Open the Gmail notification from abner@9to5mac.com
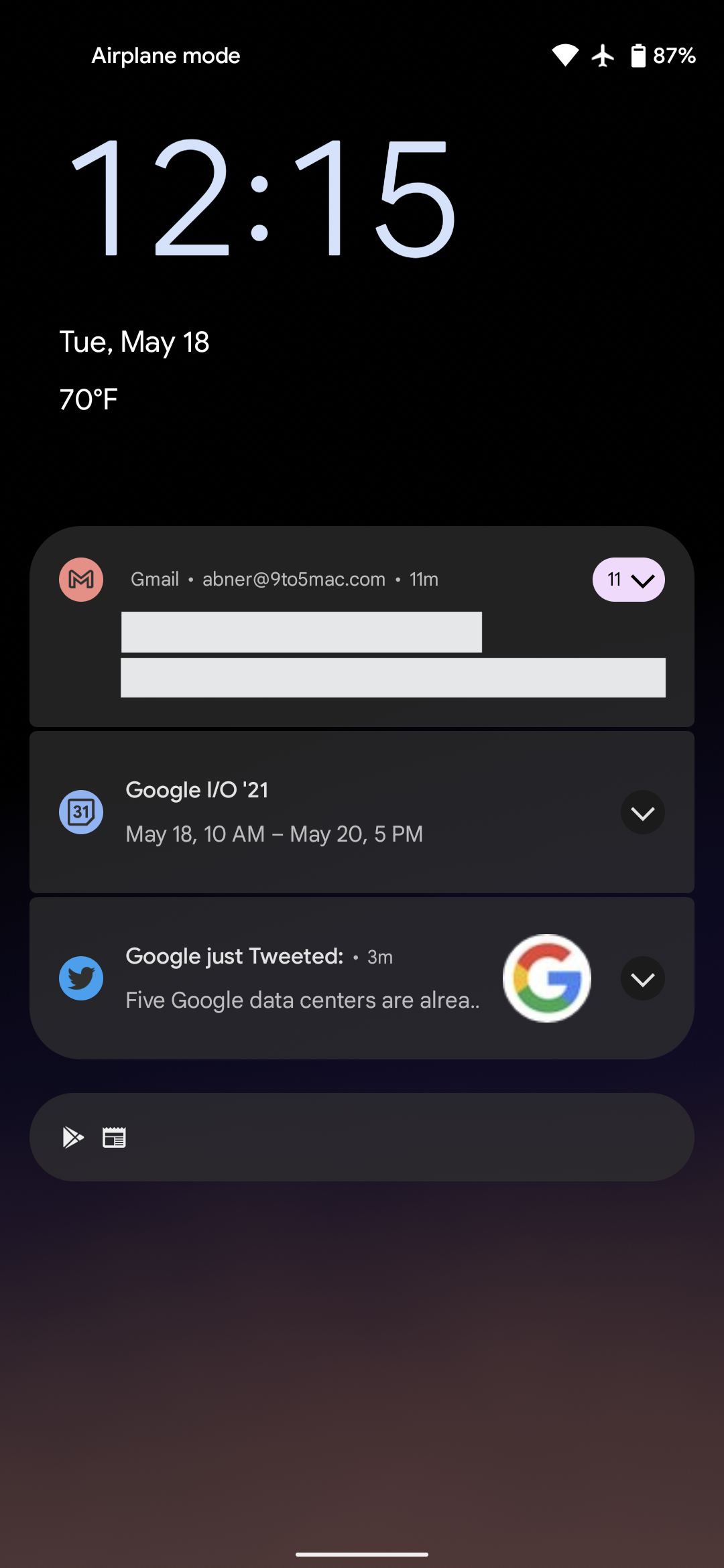The height and width of the screenshot is (1568, 724). pyautogui.click(x=335, y=653)
